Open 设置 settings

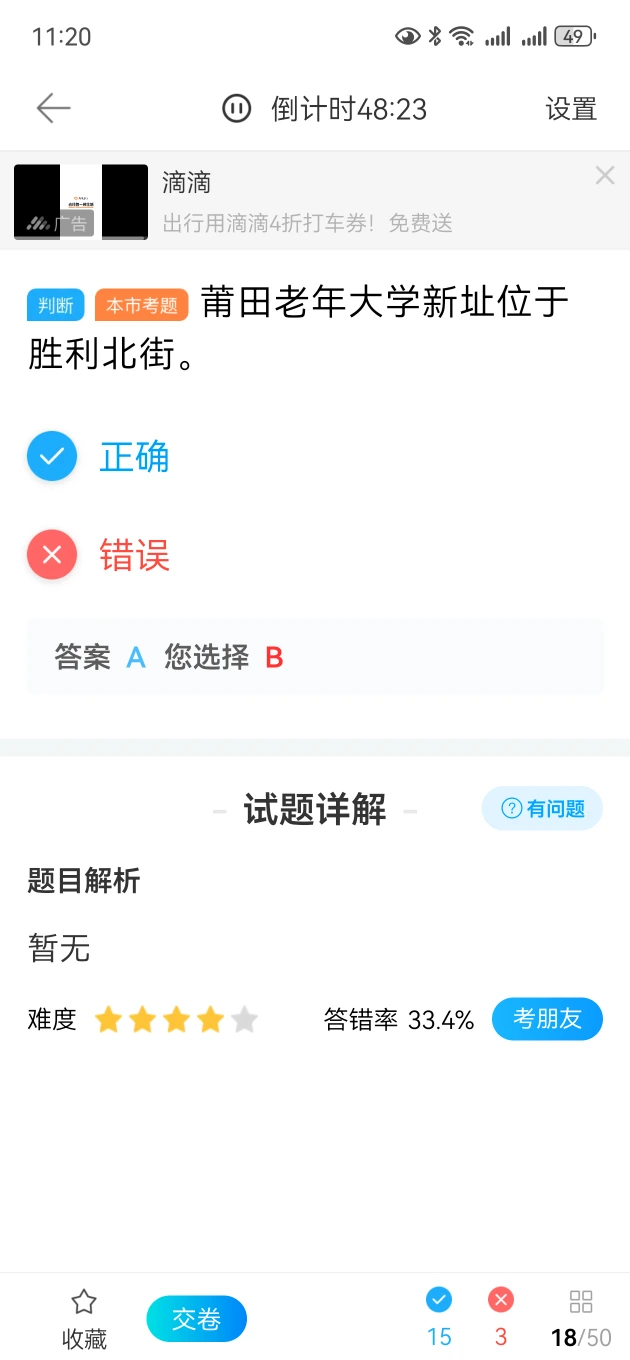click(x=571, y=109)
